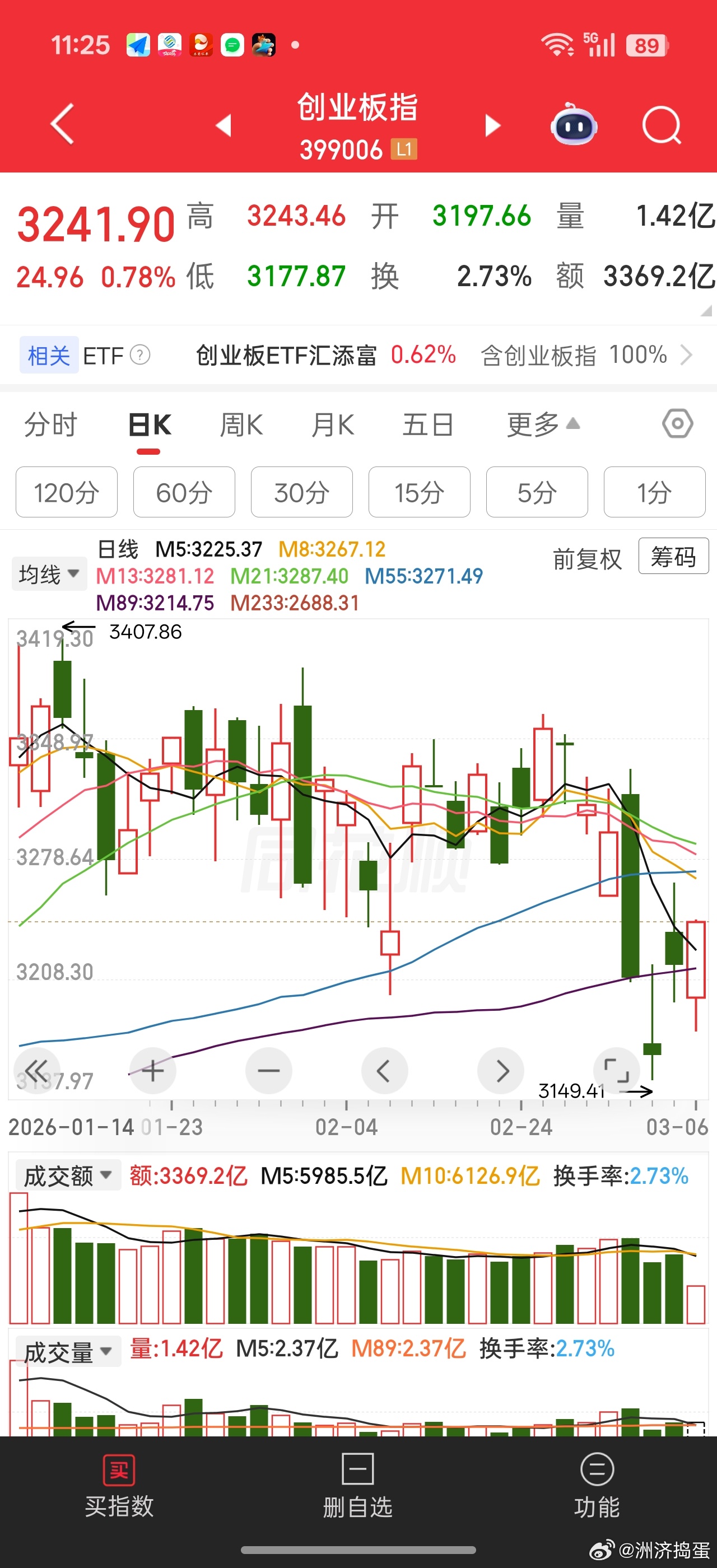Image resolution: width=717 pixels, height=1568 pixels.
Task: Go back using the top-left back arrow
Action: click(x=61, y=124)
